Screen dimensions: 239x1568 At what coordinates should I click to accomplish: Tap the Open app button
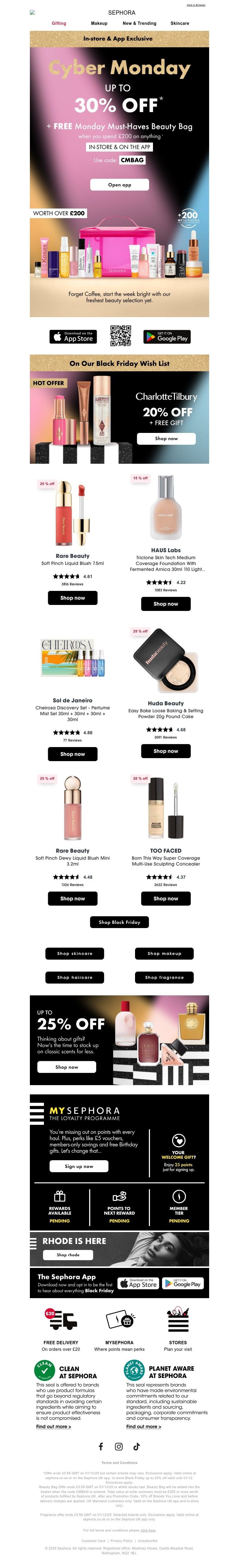[119, 184]
